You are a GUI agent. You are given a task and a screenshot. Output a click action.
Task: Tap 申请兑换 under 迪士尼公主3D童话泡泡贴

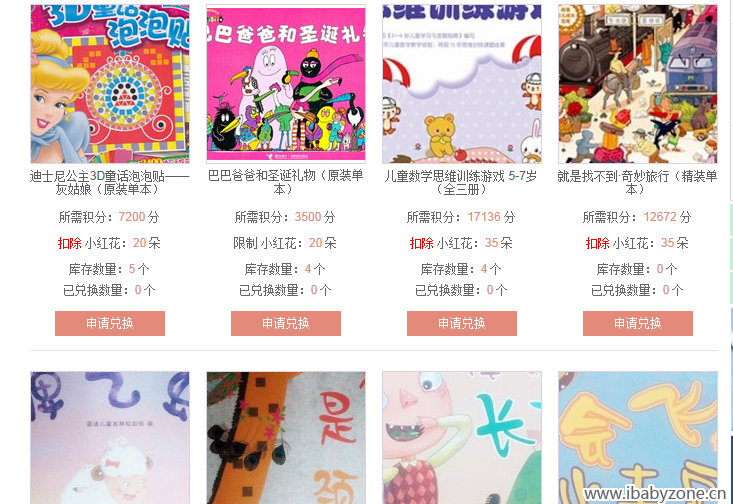(x=110, y=323)
